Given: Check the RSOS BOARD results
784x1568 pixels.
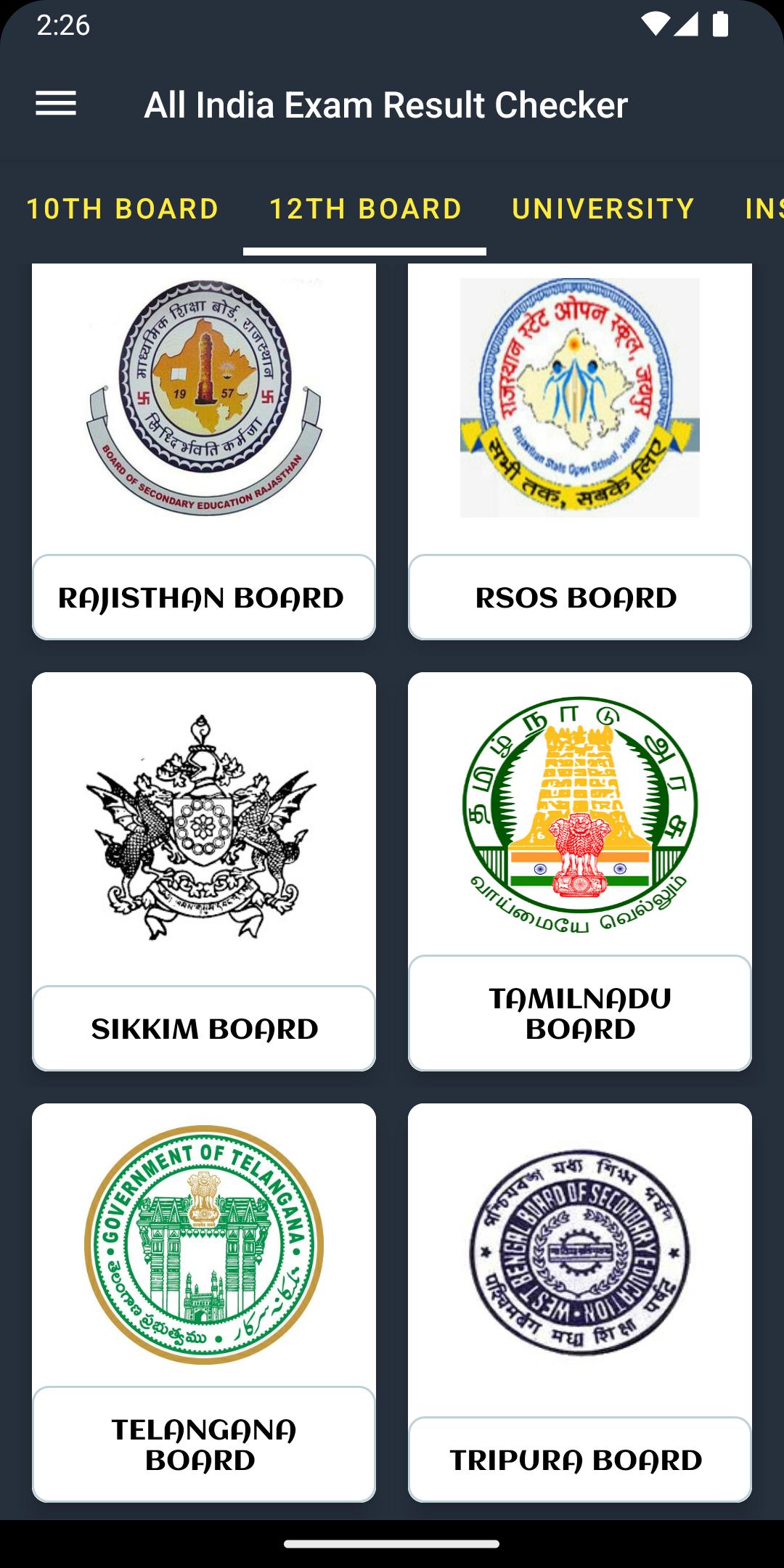Looking at the screenshot, I should [x=580, y=597].
